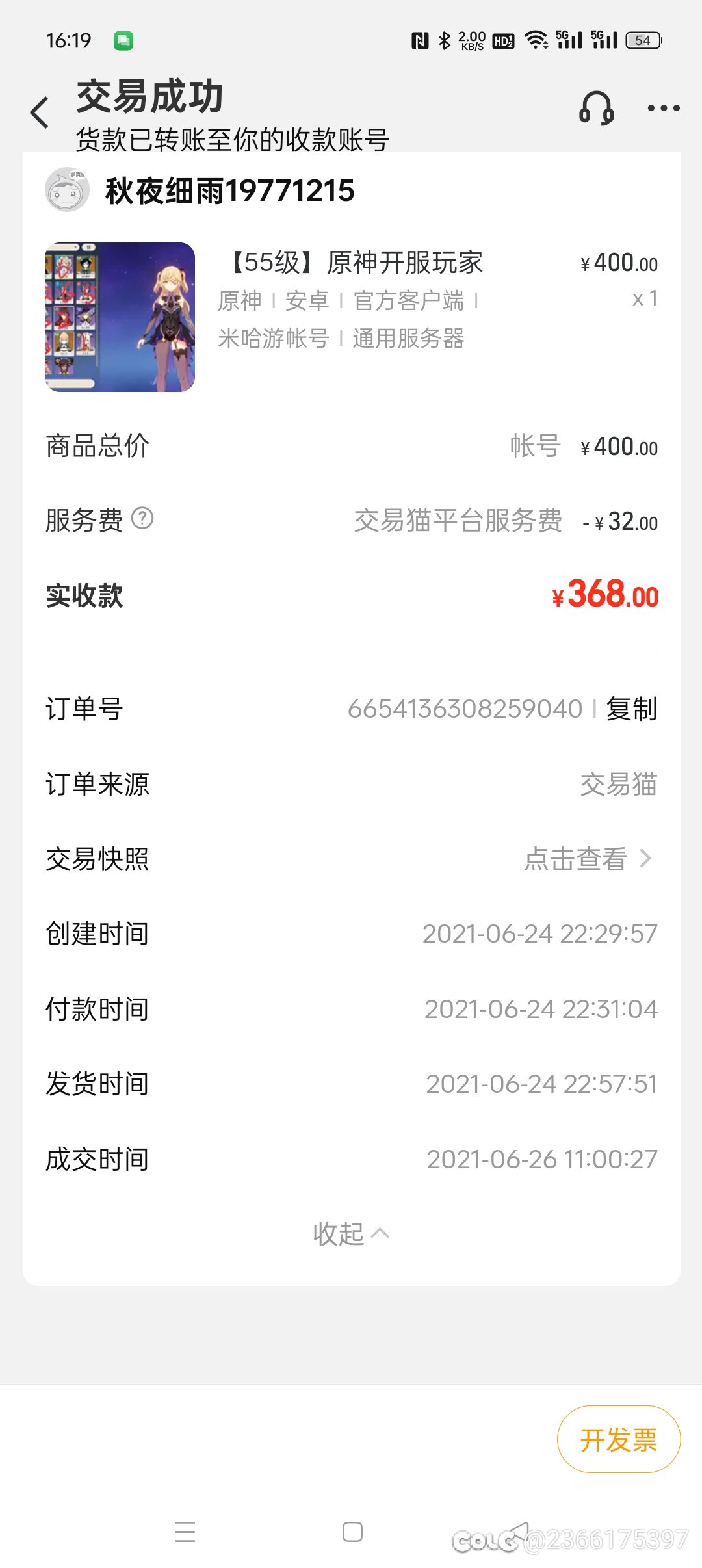This screenshot has width=702, height=1568.
Task: Copy the order number with 复制
Action: tap(631, 709)
